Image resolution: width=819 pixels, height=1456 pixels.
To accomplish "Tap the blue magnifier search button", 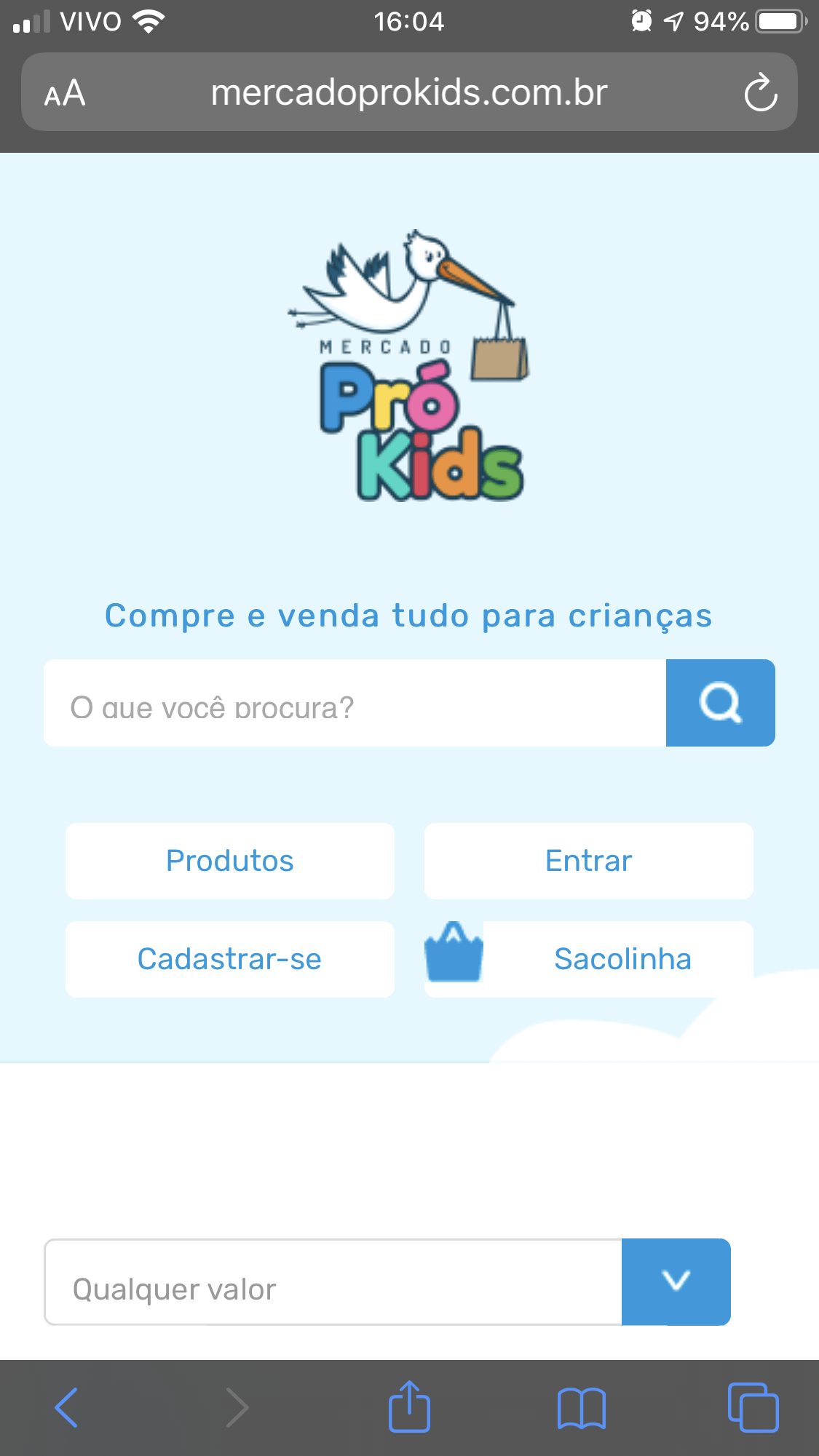I will click(x=721, y=703).
